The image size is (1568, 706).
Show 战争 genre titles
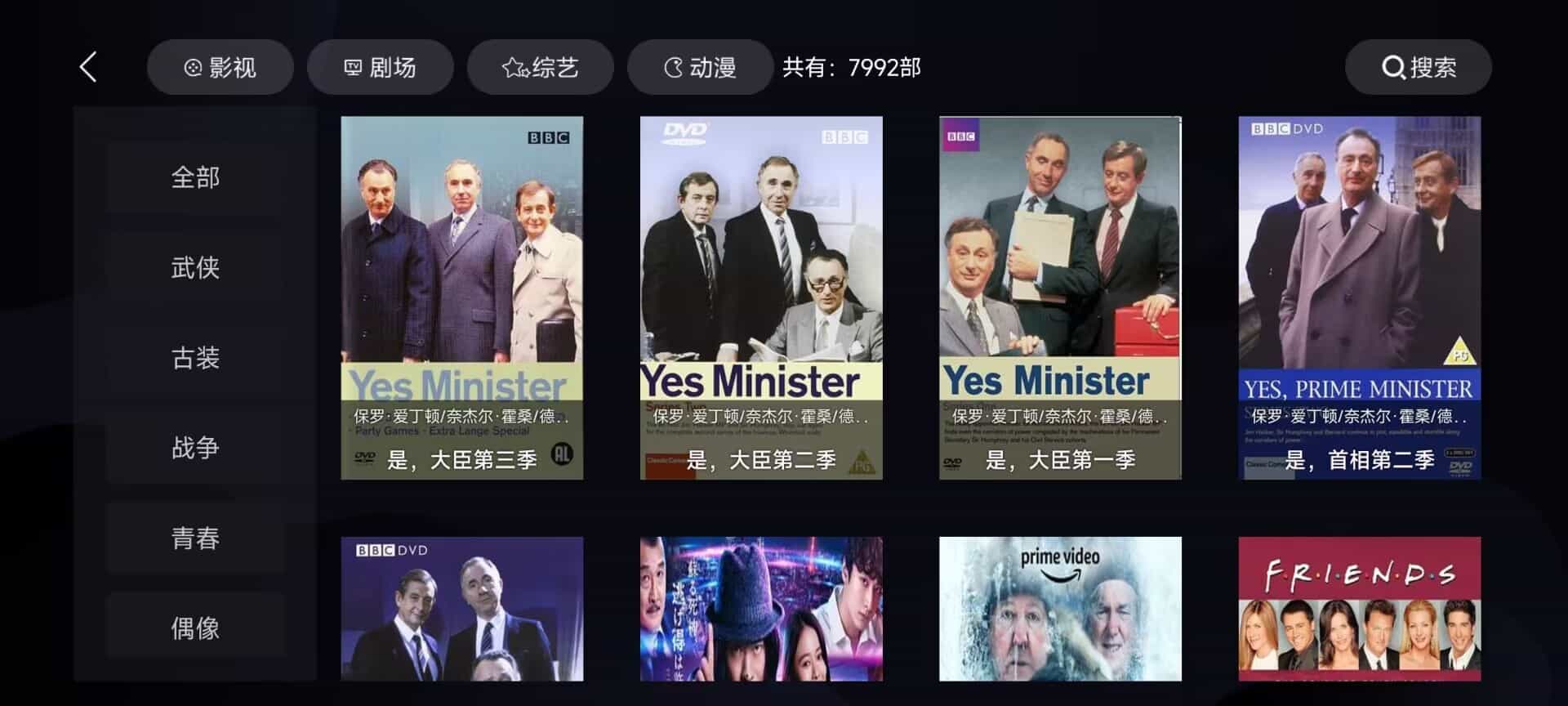point(195,448)
